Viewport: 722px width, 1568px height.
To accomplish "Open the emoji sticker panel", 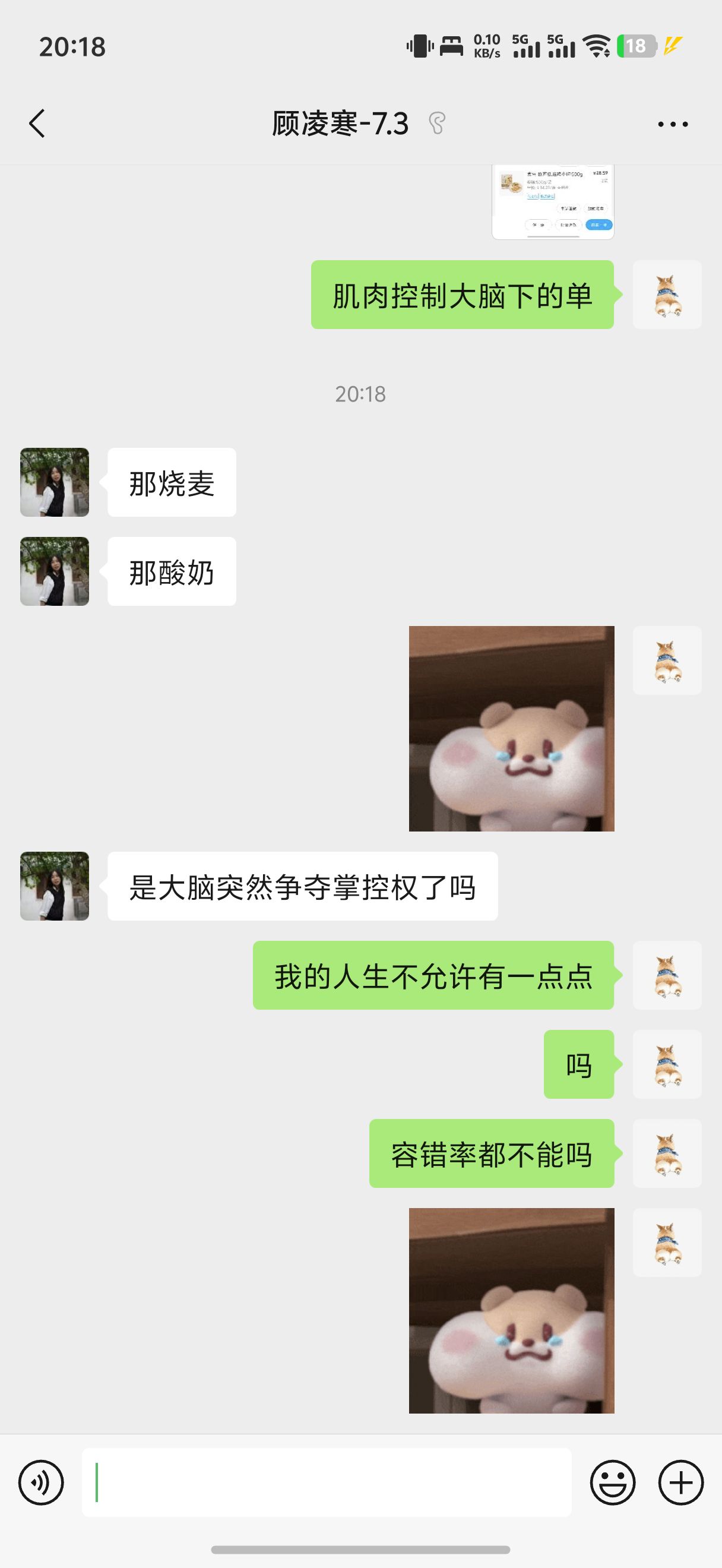I will pyautogui.click(x=613, y=1482).
